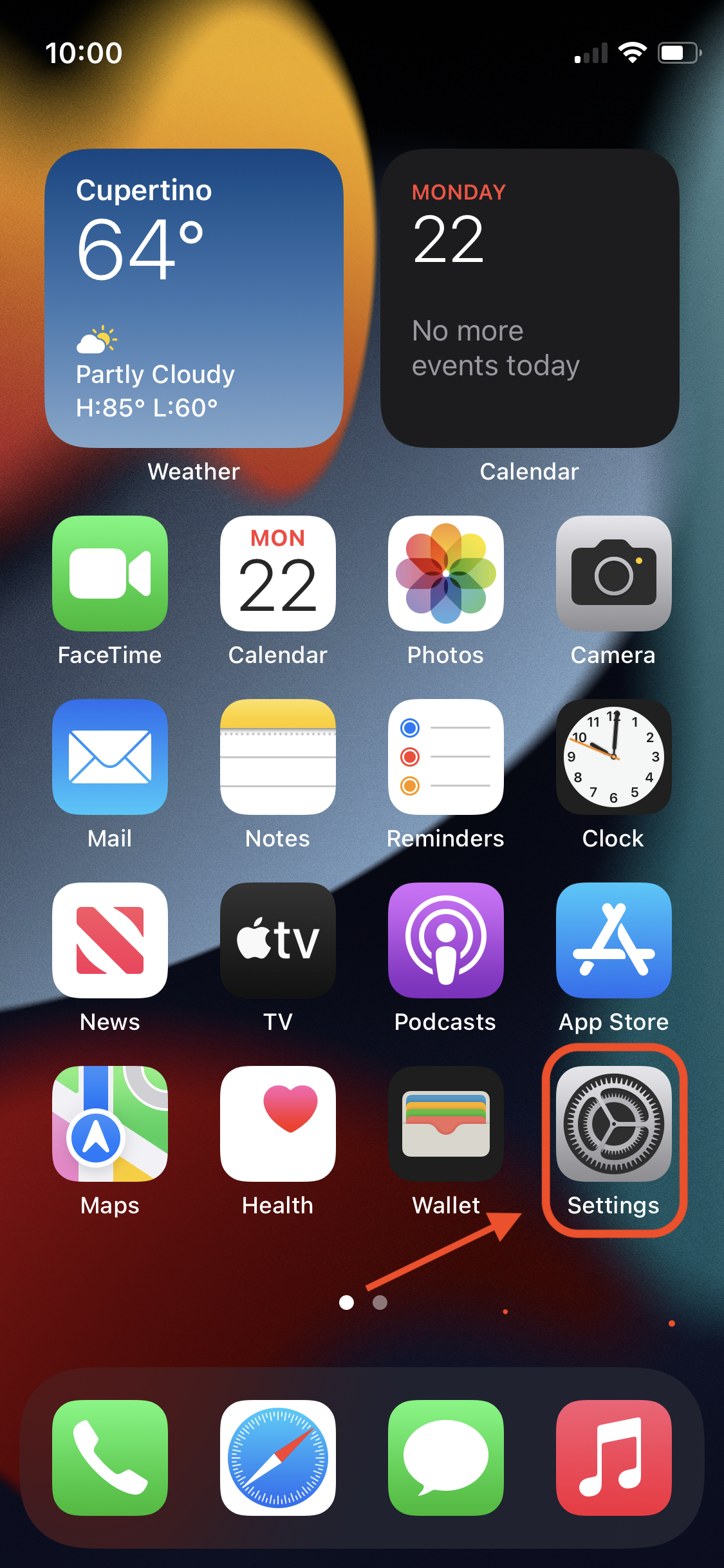
Task: Open the App Store
Action: [613, 940]
